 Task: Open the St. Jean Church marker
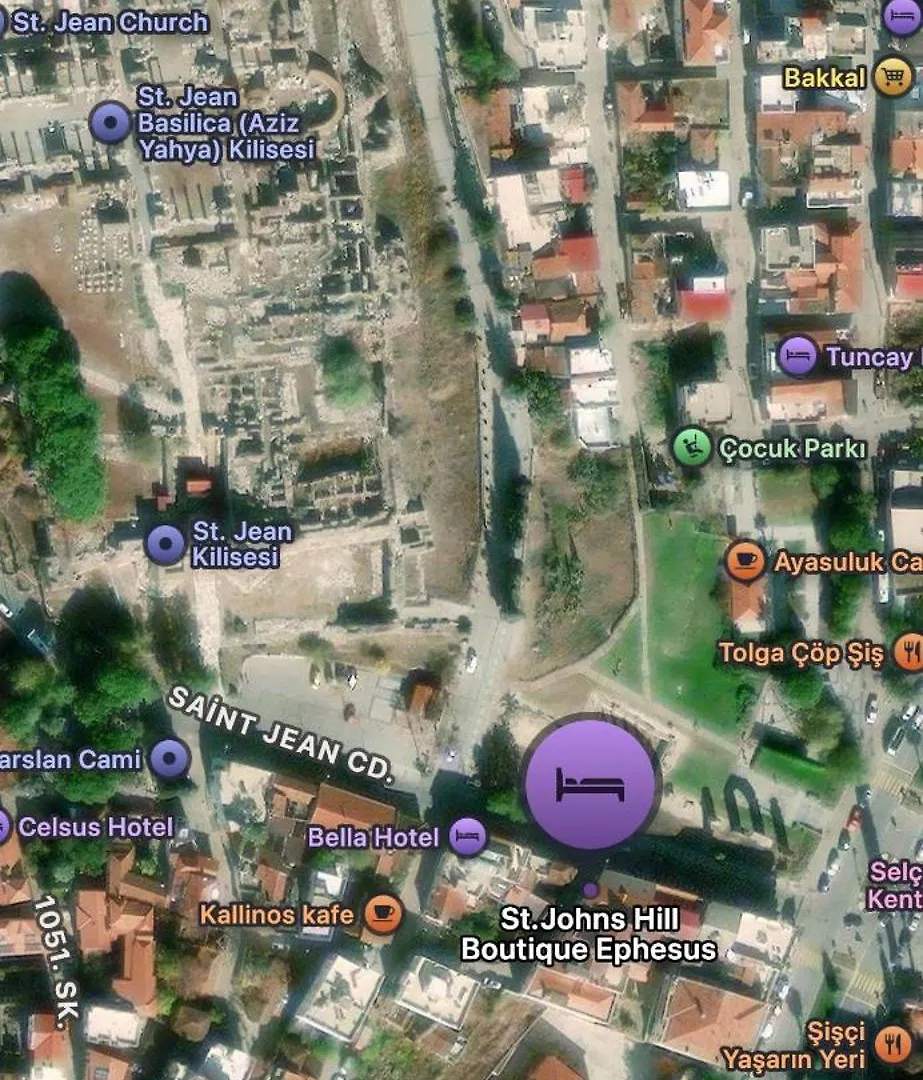(x=4, y=20)
